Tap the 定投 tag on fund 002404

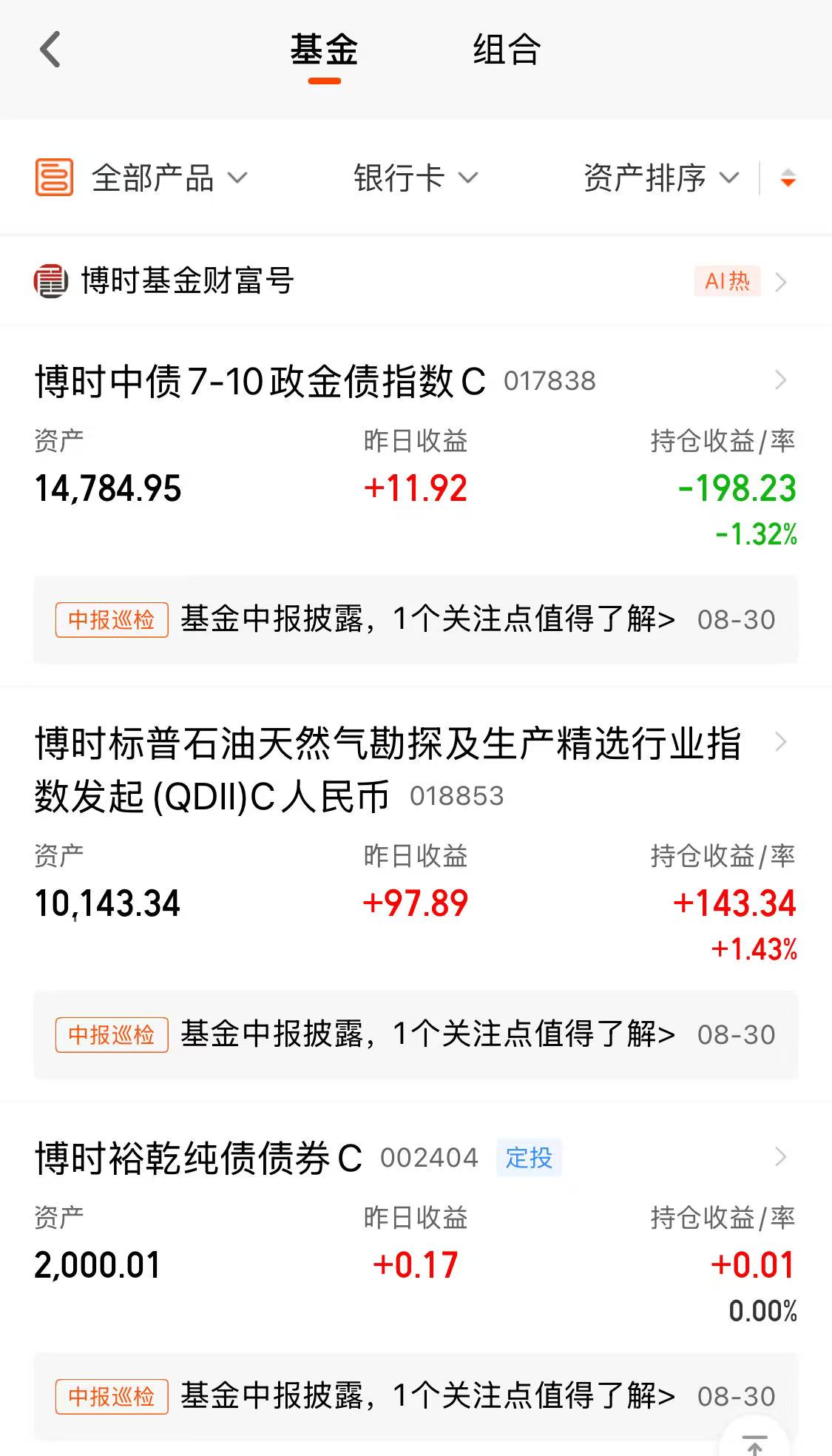click(x=529, y=1158)
